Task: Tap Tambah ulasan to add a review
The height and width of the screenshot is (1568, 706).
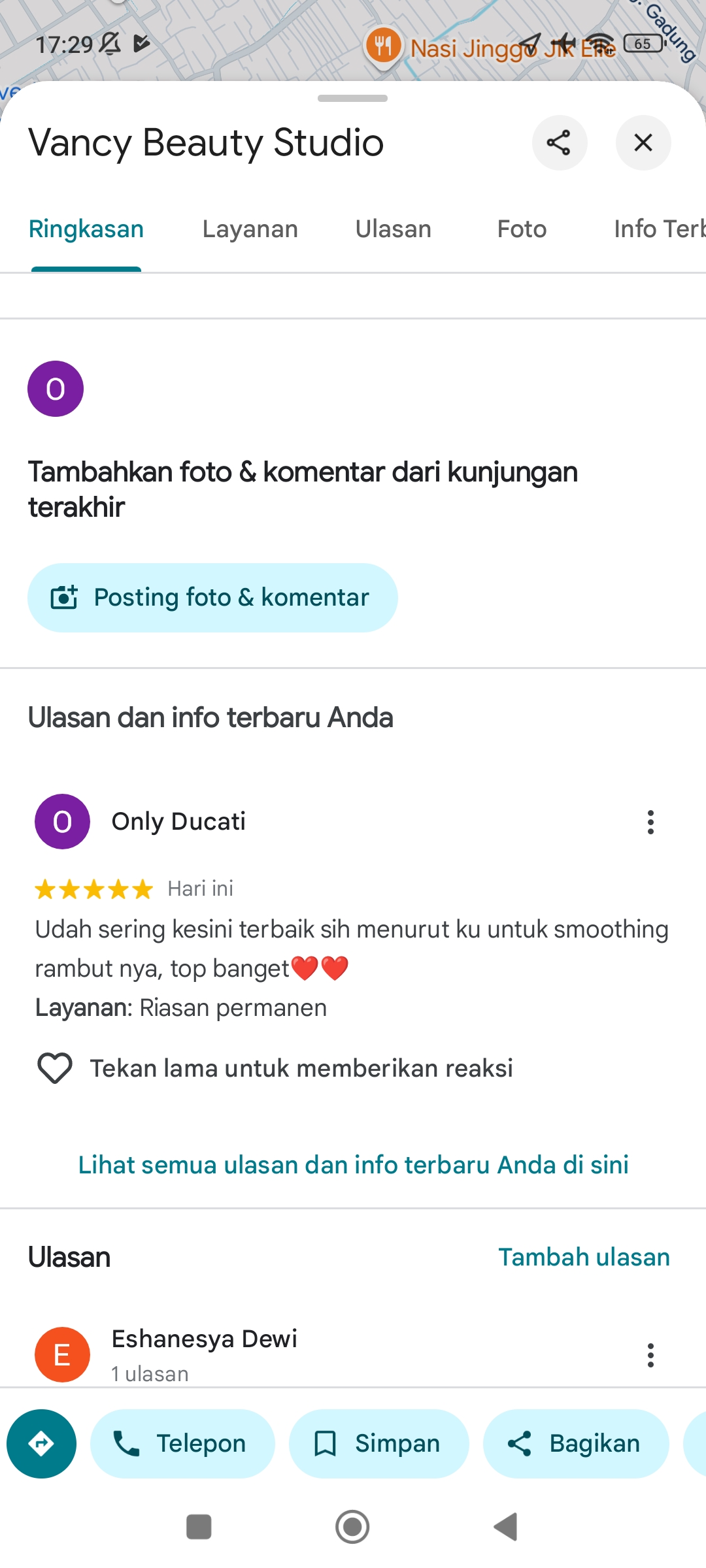Action: pos(584,1257)
